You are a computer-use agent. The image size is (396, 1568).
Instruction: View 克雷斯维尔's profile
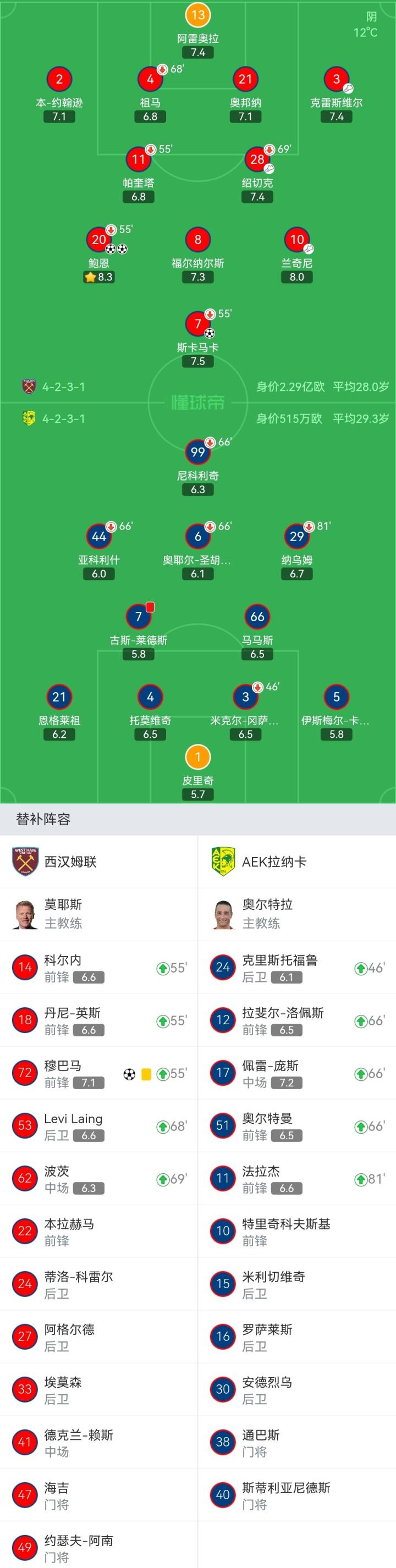coord(335,80)
